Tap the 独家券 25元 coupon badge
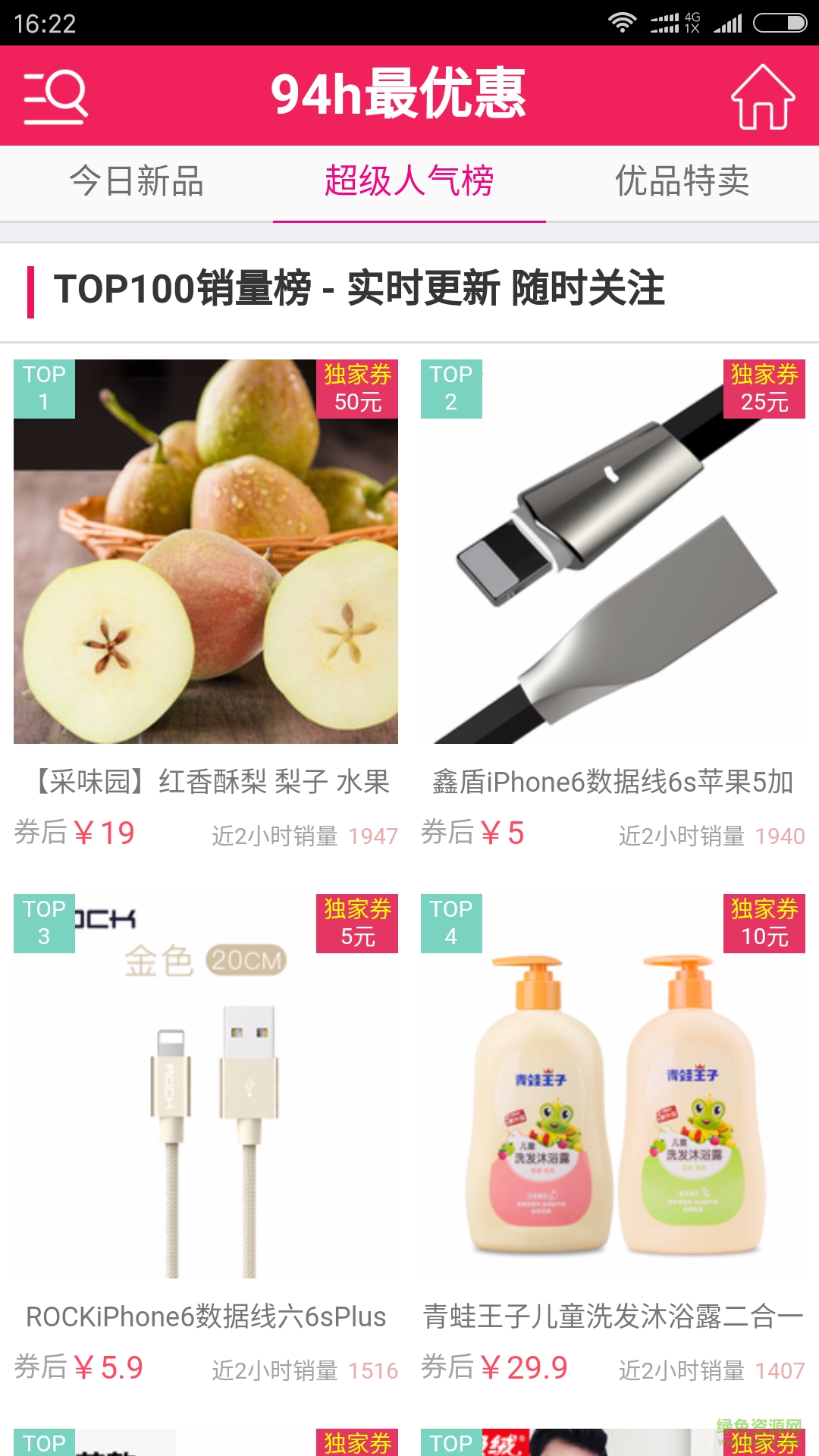 pos(764,389)
